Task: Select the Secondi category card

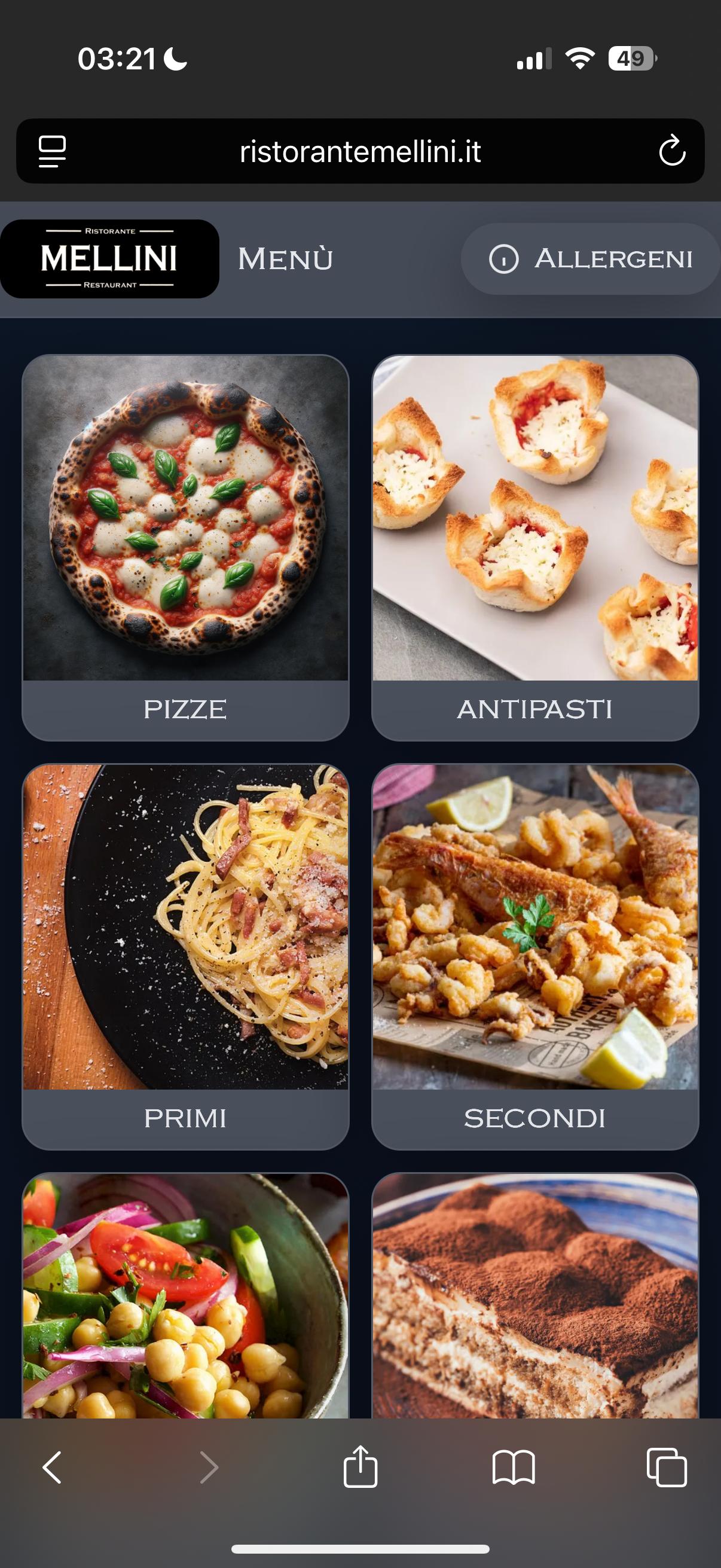Action: tap(535, 956)
